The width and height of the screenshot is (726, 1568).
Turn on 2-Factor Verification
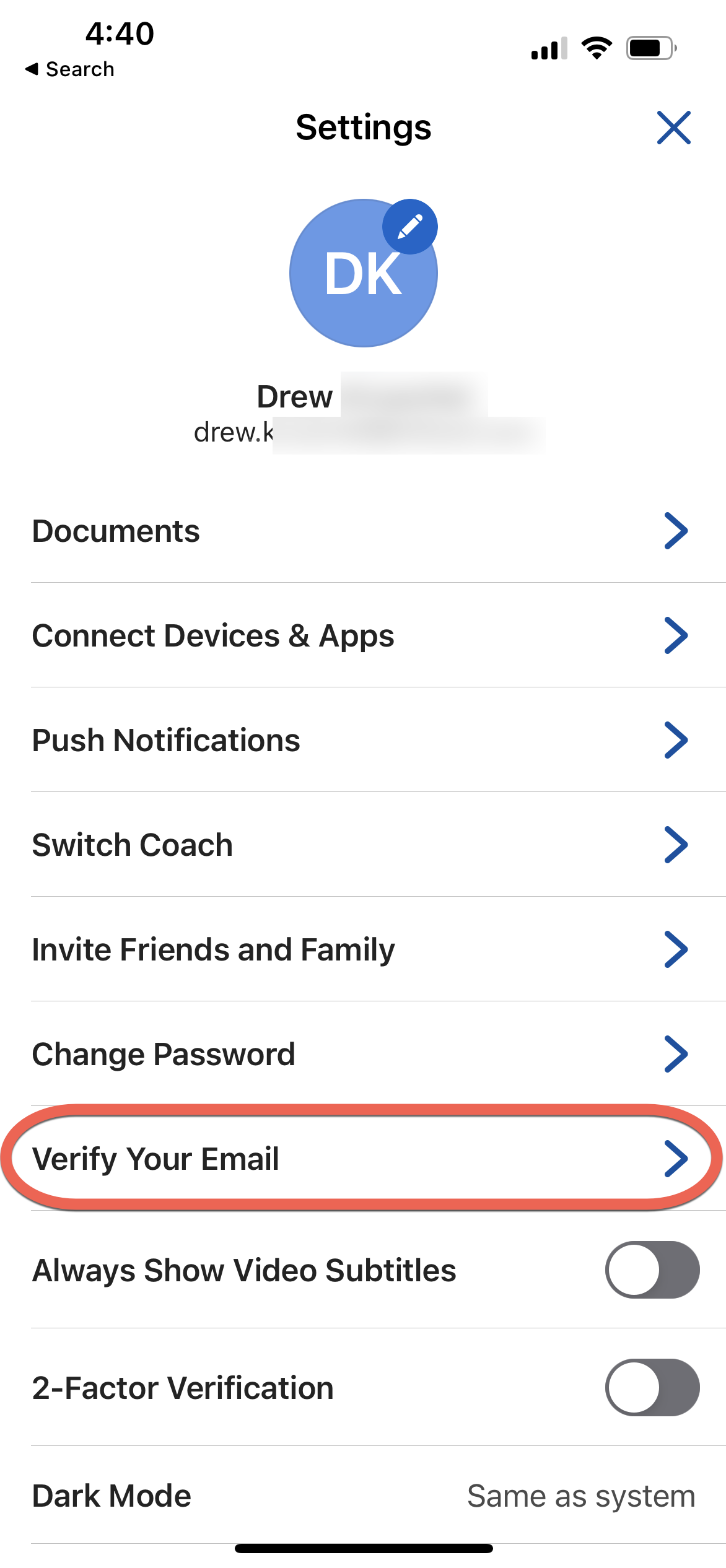click(x=652, y=1387)
